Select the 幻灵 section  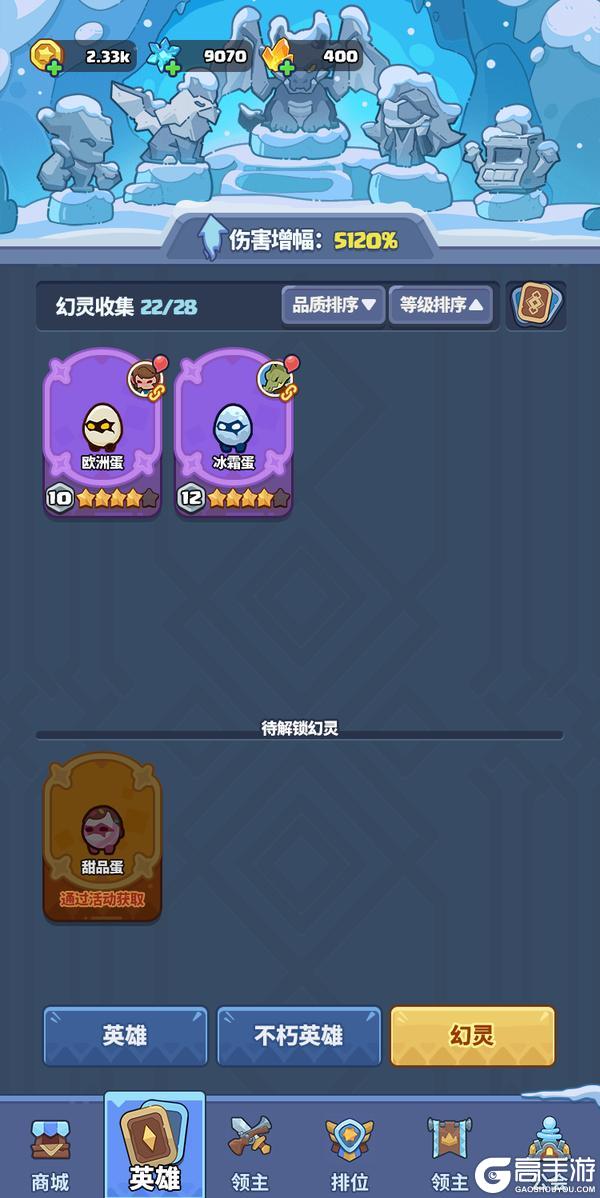[472, 1035]
